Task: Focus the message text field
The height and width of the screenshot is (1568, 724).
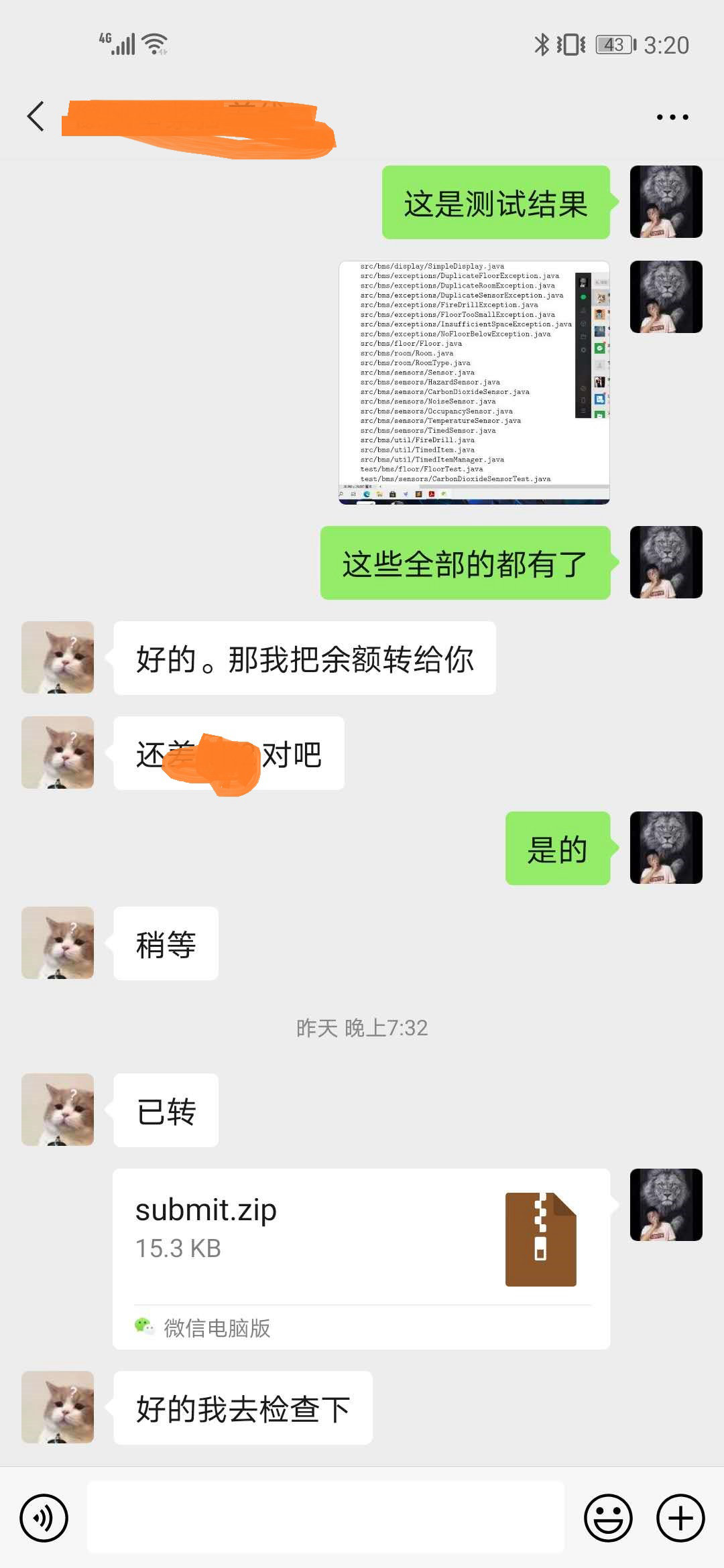Action: point(325,1518)
